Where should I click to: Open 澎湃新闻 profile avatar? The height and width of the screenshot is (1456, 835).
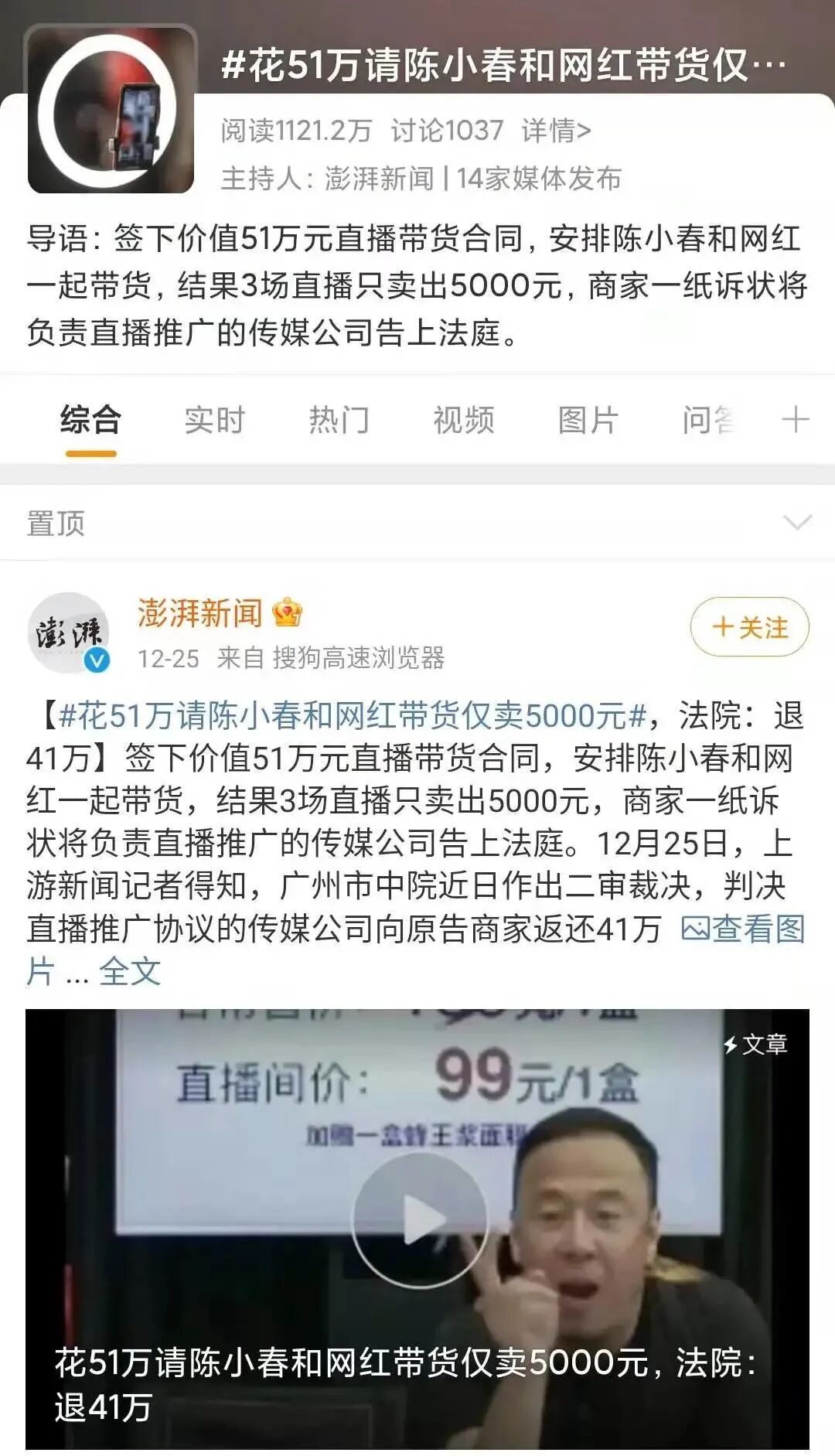(x=69, y=633)
